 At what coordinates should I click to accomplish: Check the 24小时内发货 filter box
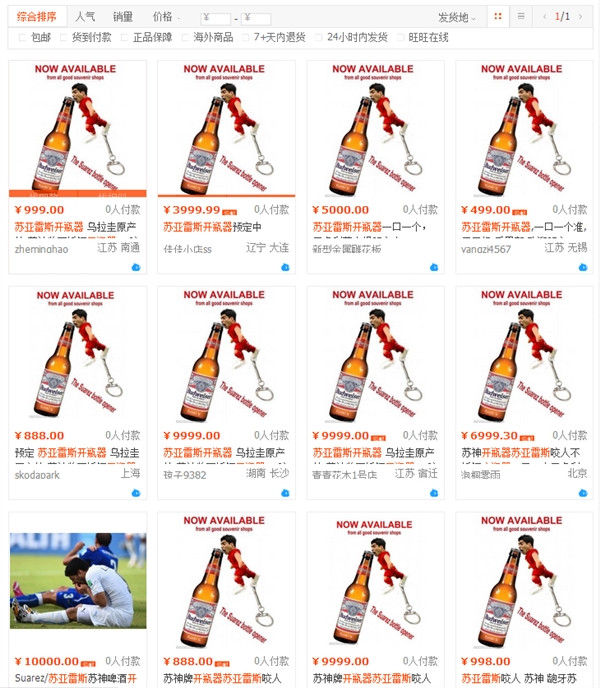318,38
